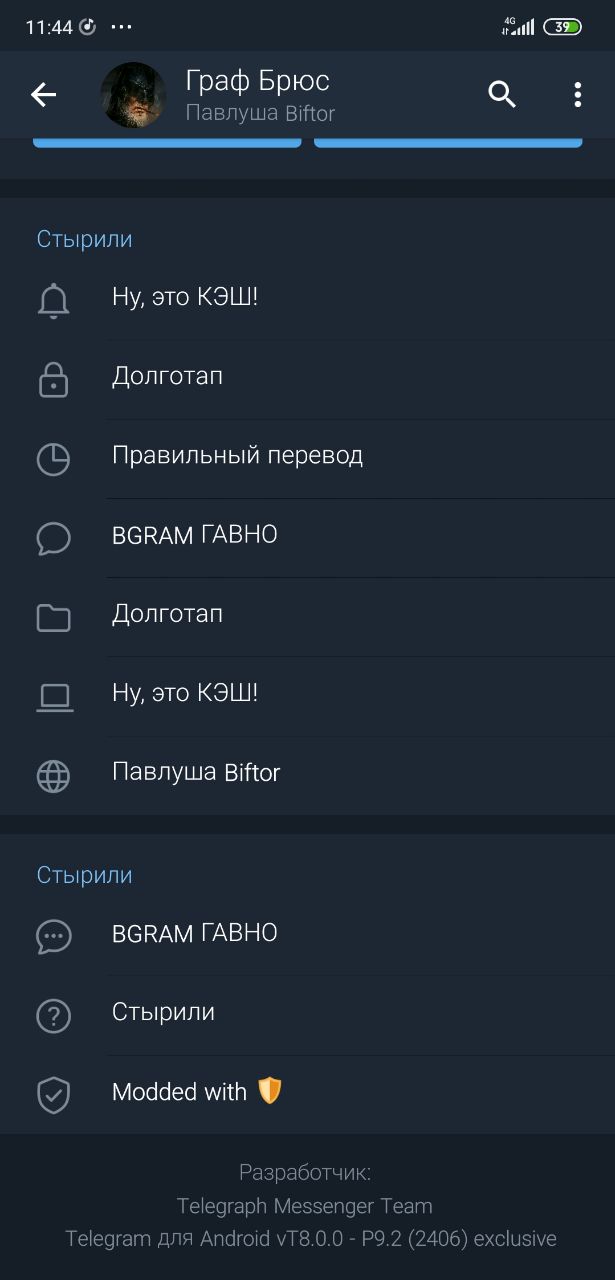Open Долготап row with folder icon

307,616
